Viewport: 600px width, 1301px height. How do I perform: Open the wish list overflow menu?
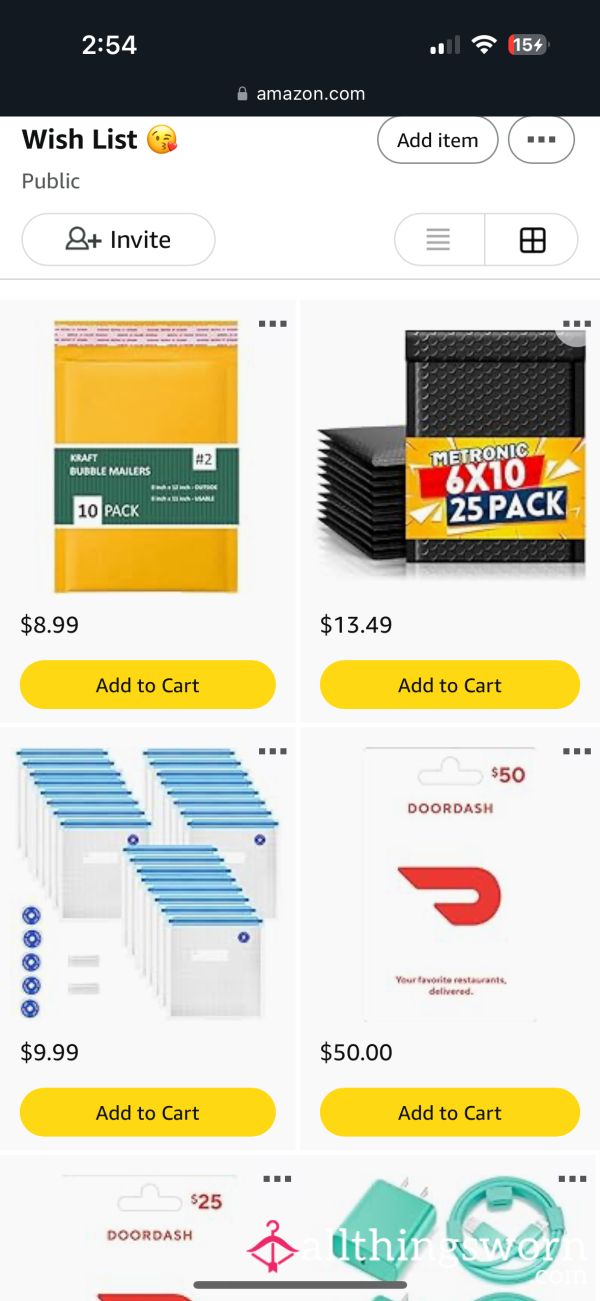(x=541, y=140)
